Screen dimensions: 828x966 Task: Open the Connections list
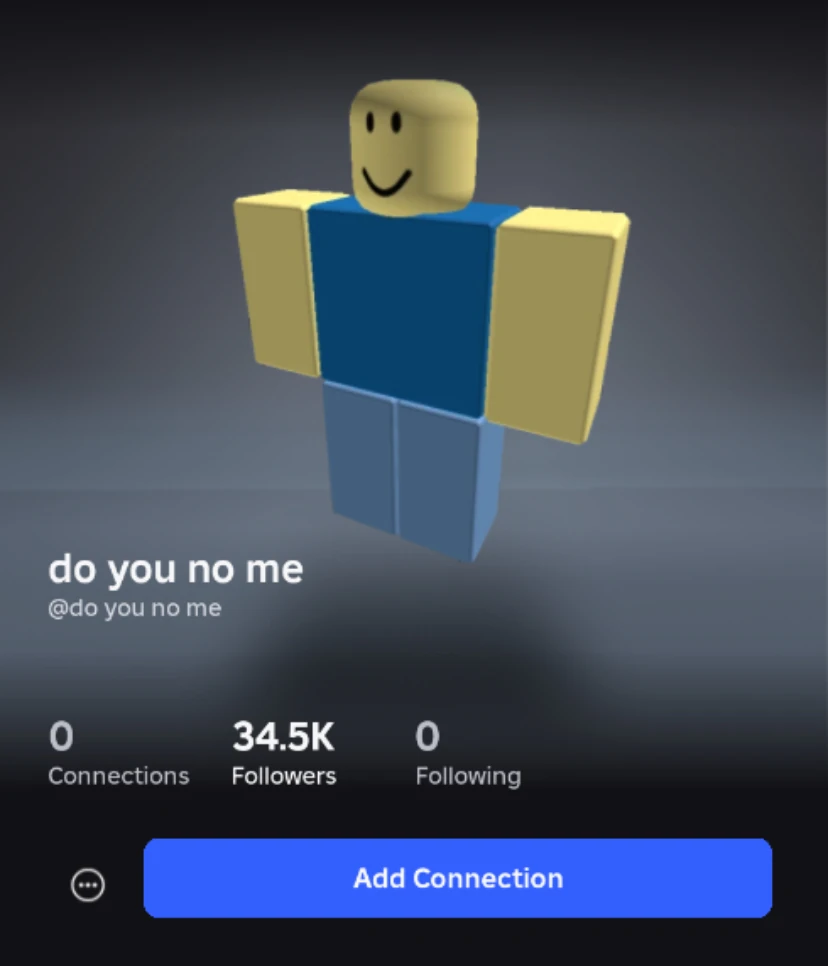point(118,755)
